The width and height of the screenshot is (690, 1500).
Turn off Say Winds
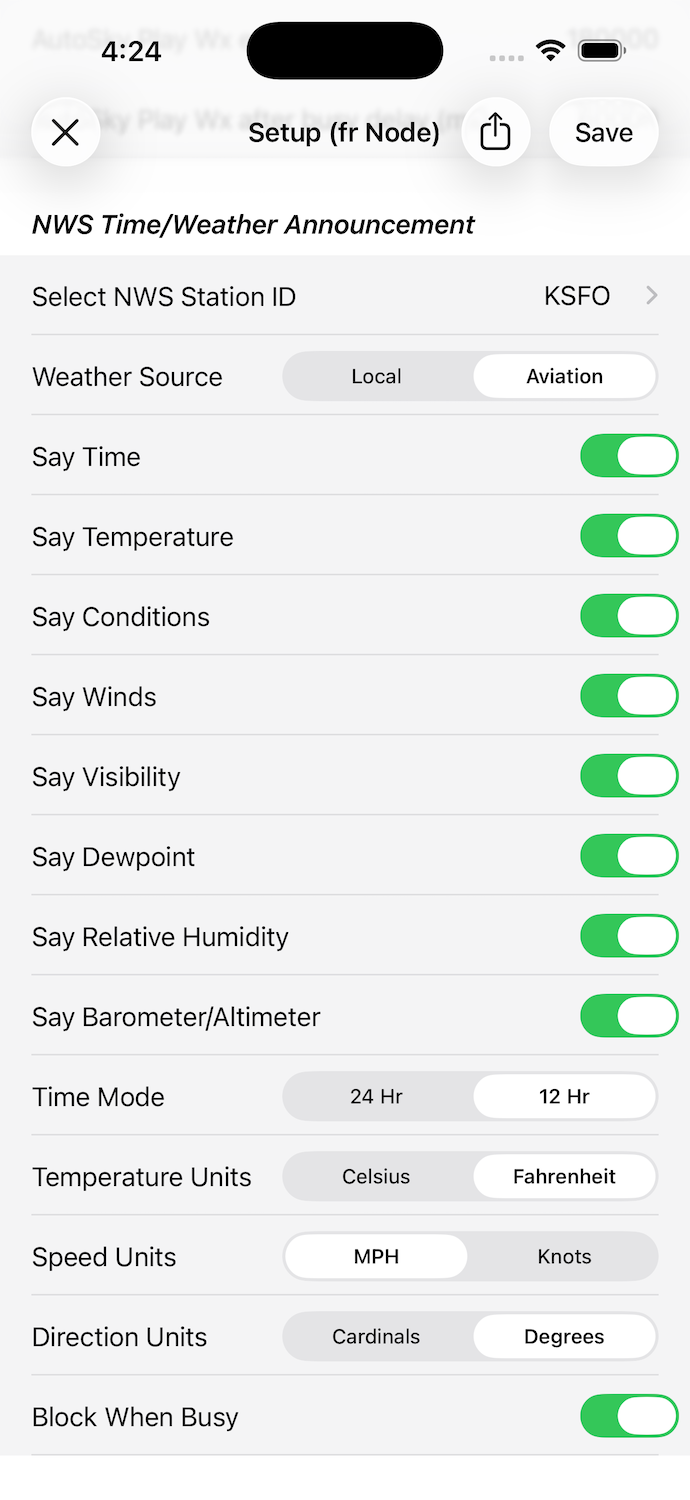(x=629, y=696)
